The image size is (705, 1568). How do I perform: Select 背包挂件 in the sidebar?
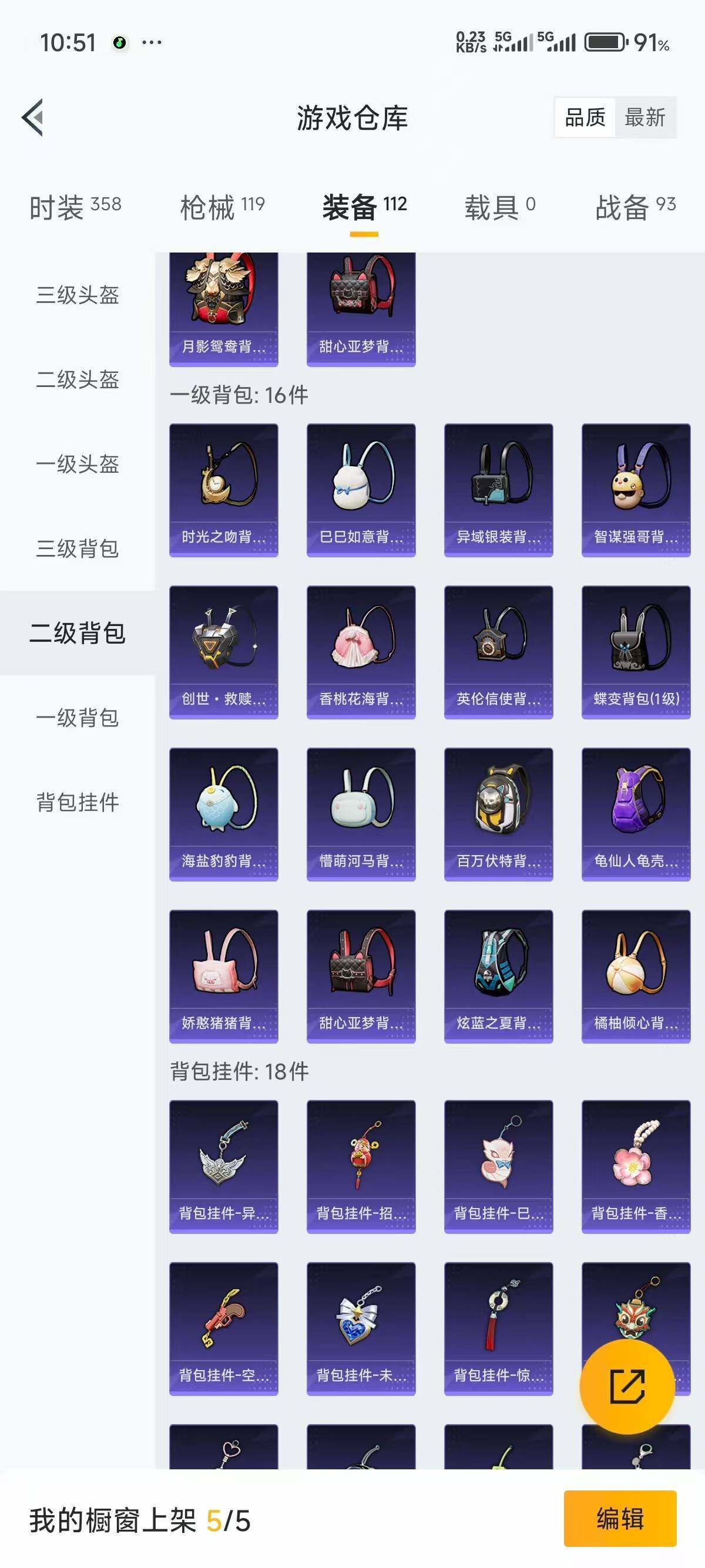78,802
